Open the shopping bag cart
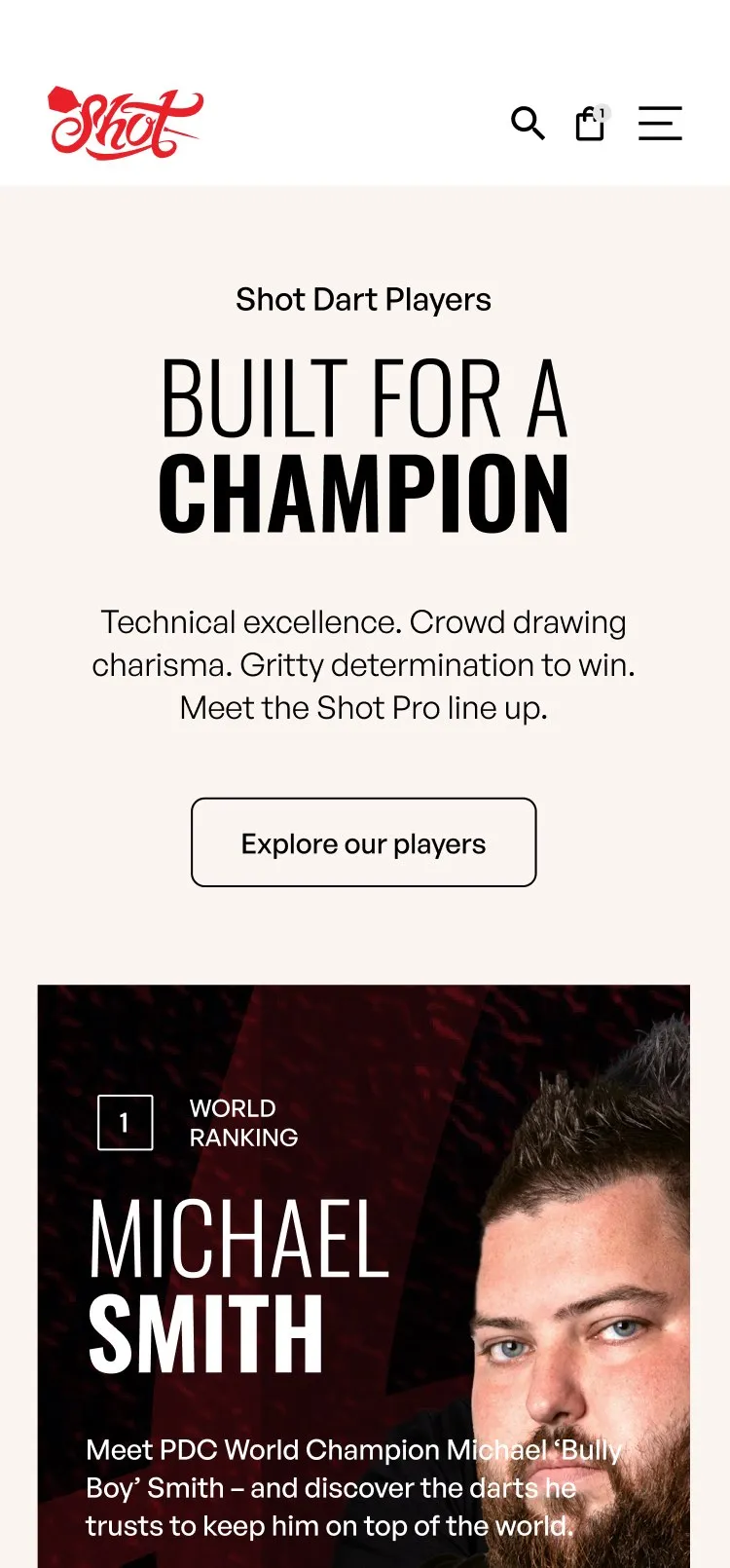 tap(591, 124)
